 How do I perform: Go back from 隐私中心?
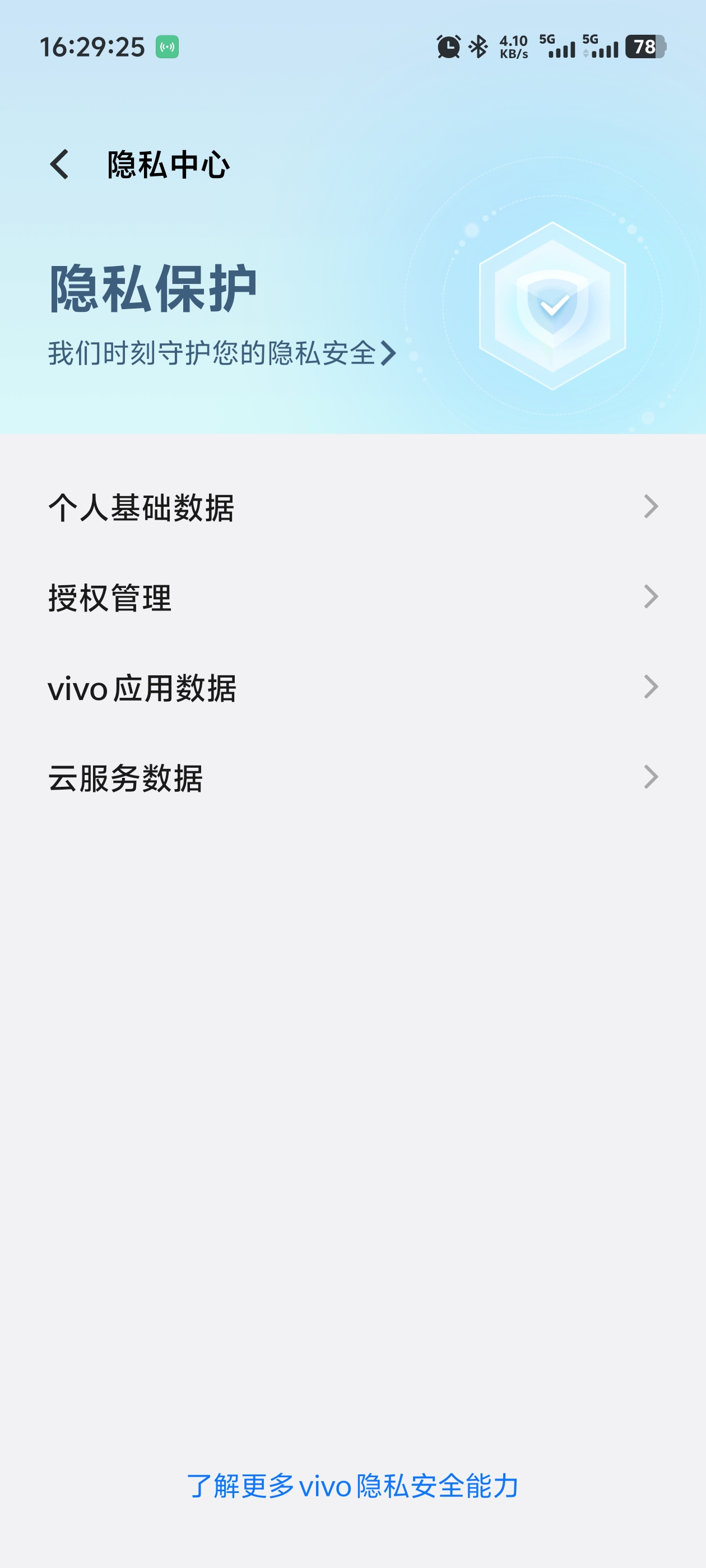[59, 164]
